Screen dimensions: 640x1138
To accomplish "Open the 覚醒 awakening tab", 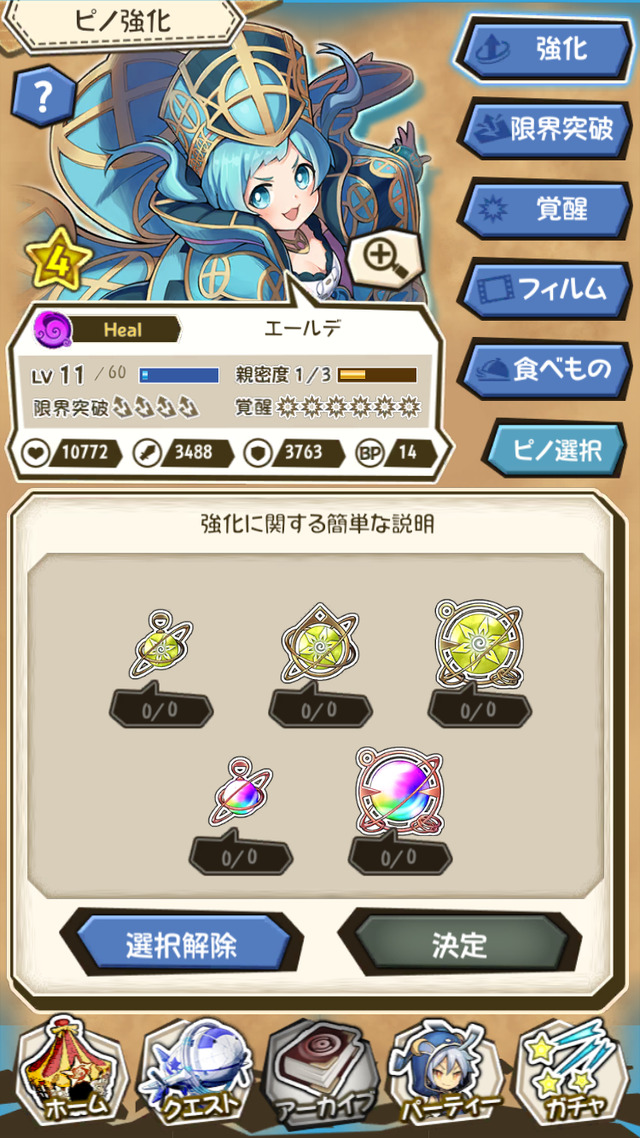I will (545, 210).
